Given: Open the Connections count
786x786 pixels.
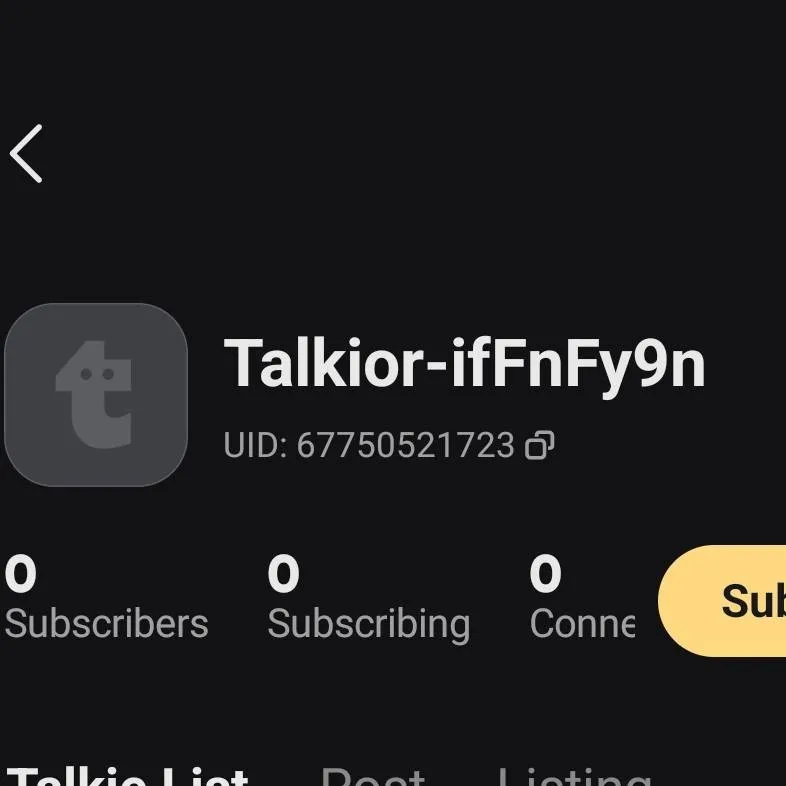Looking at the screenshot, I should click(582, 600).
